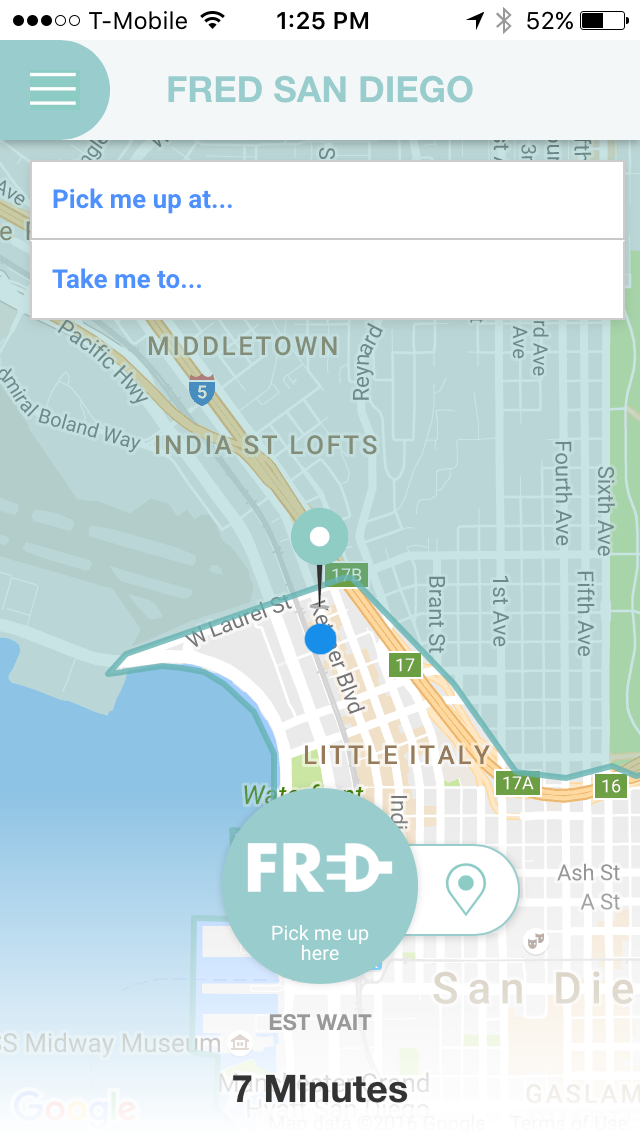This screenshot has width=640, height=1136.
Task: Tap the 'Pick me up at...' field
Action: pos(327,200)
